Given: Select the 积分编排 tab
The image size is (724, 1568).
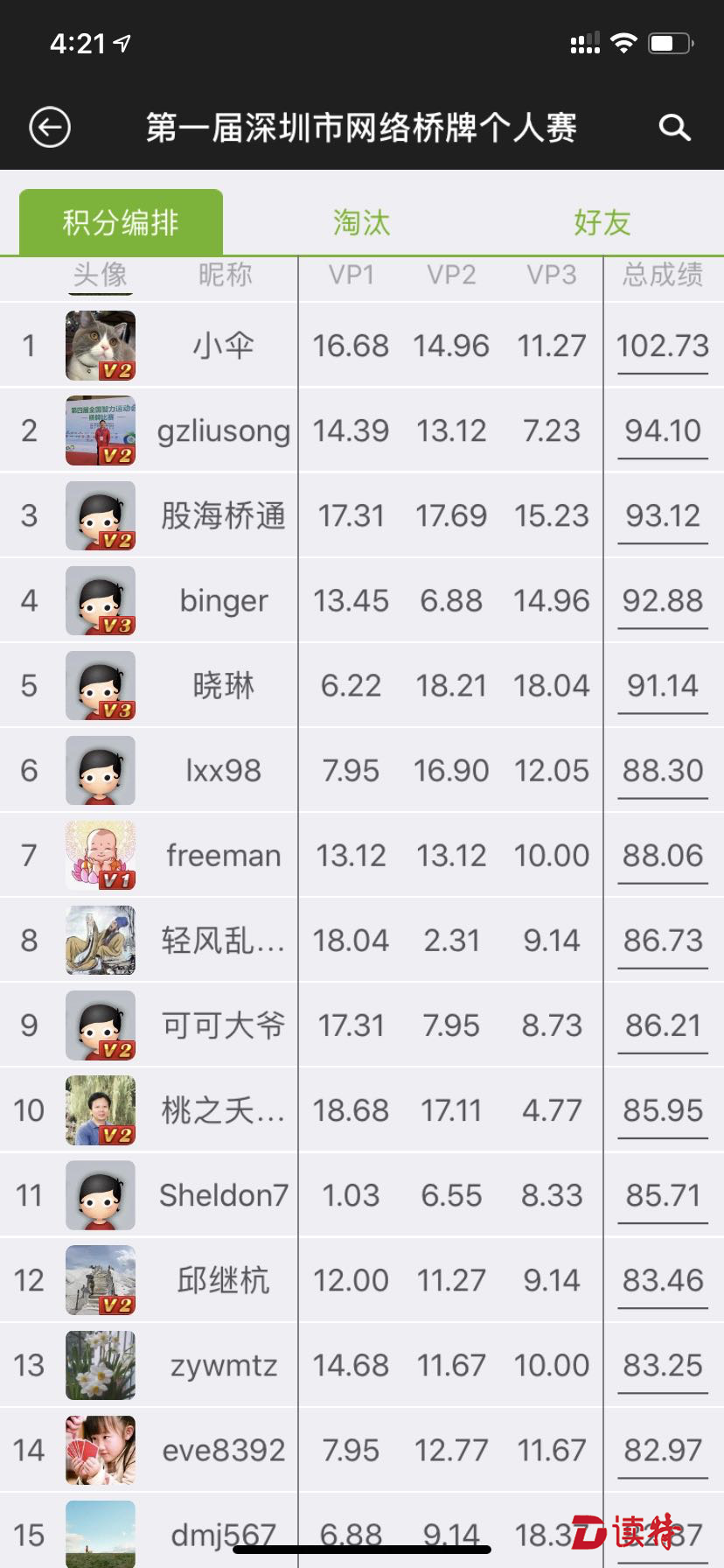Looking at the screenshot, I should coord(121,223).
